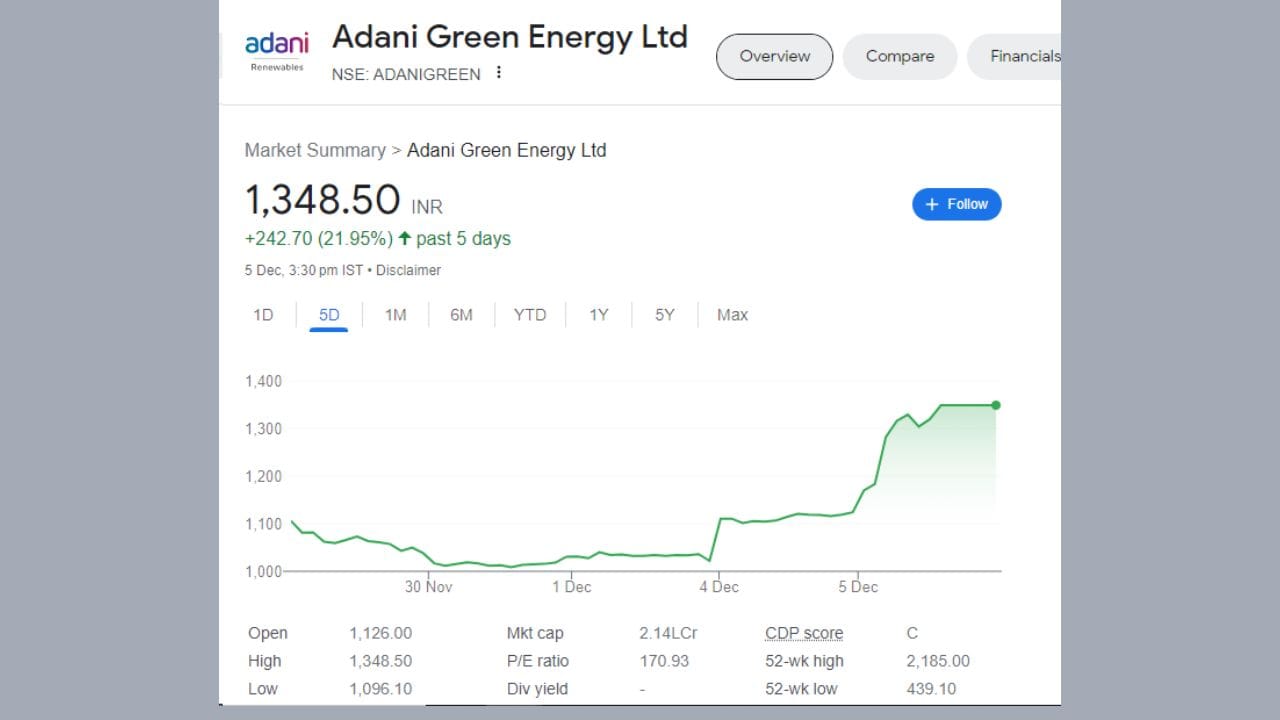
Task: Open the Overview chip
Action: point(774,57)
